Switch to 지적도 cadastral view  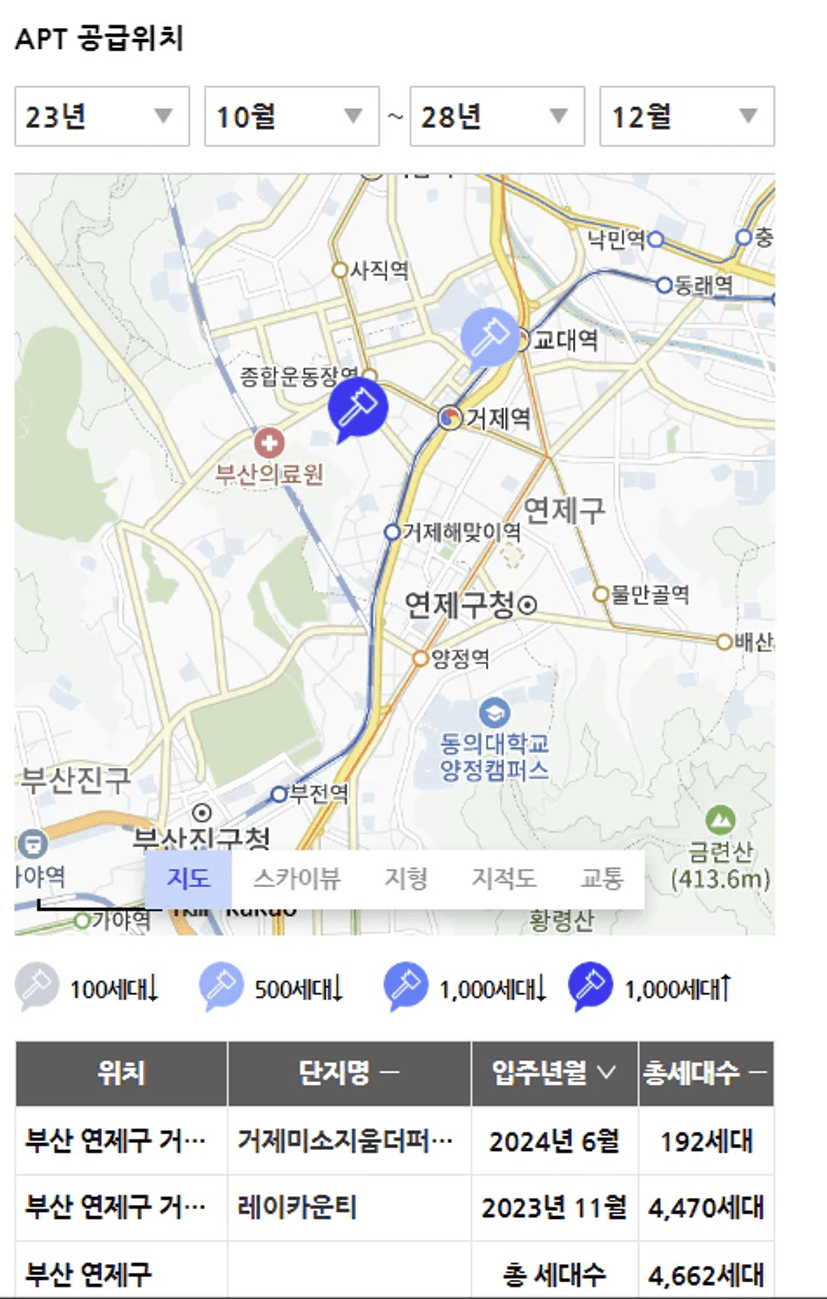click(x=504, y=879)
